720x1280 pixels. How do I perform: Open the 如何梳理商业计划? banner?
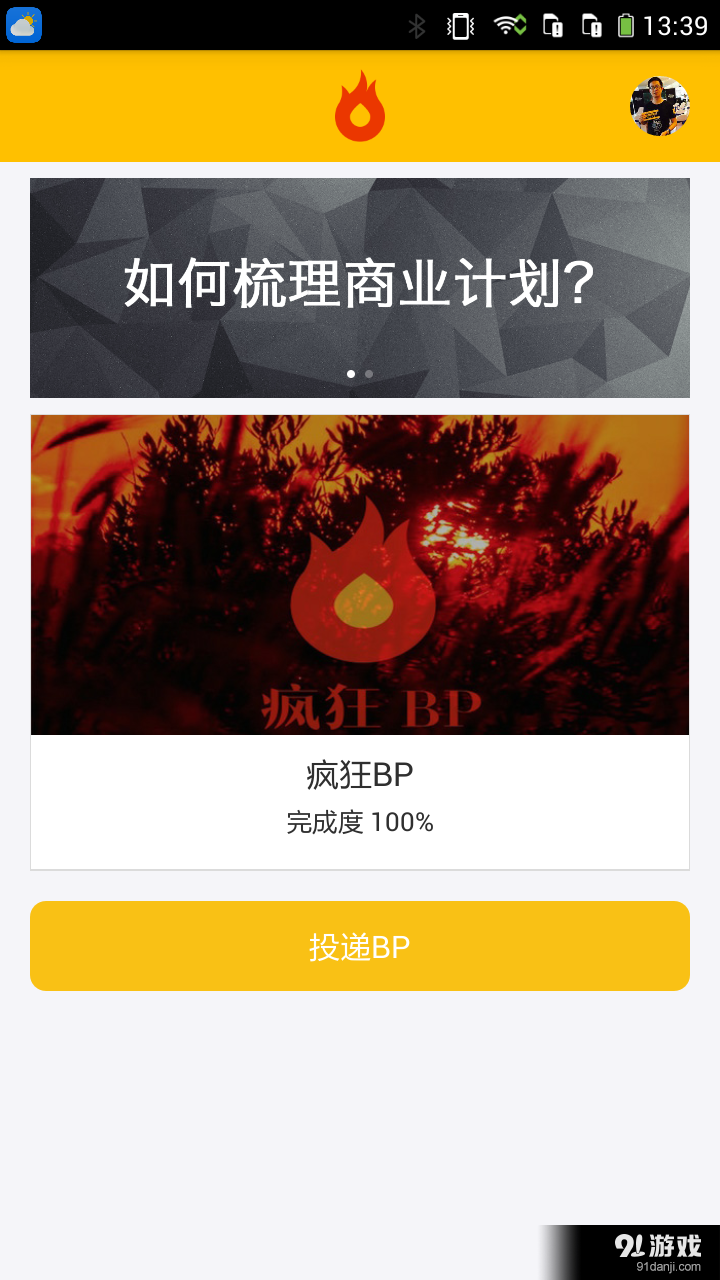[x=360, y=286]
